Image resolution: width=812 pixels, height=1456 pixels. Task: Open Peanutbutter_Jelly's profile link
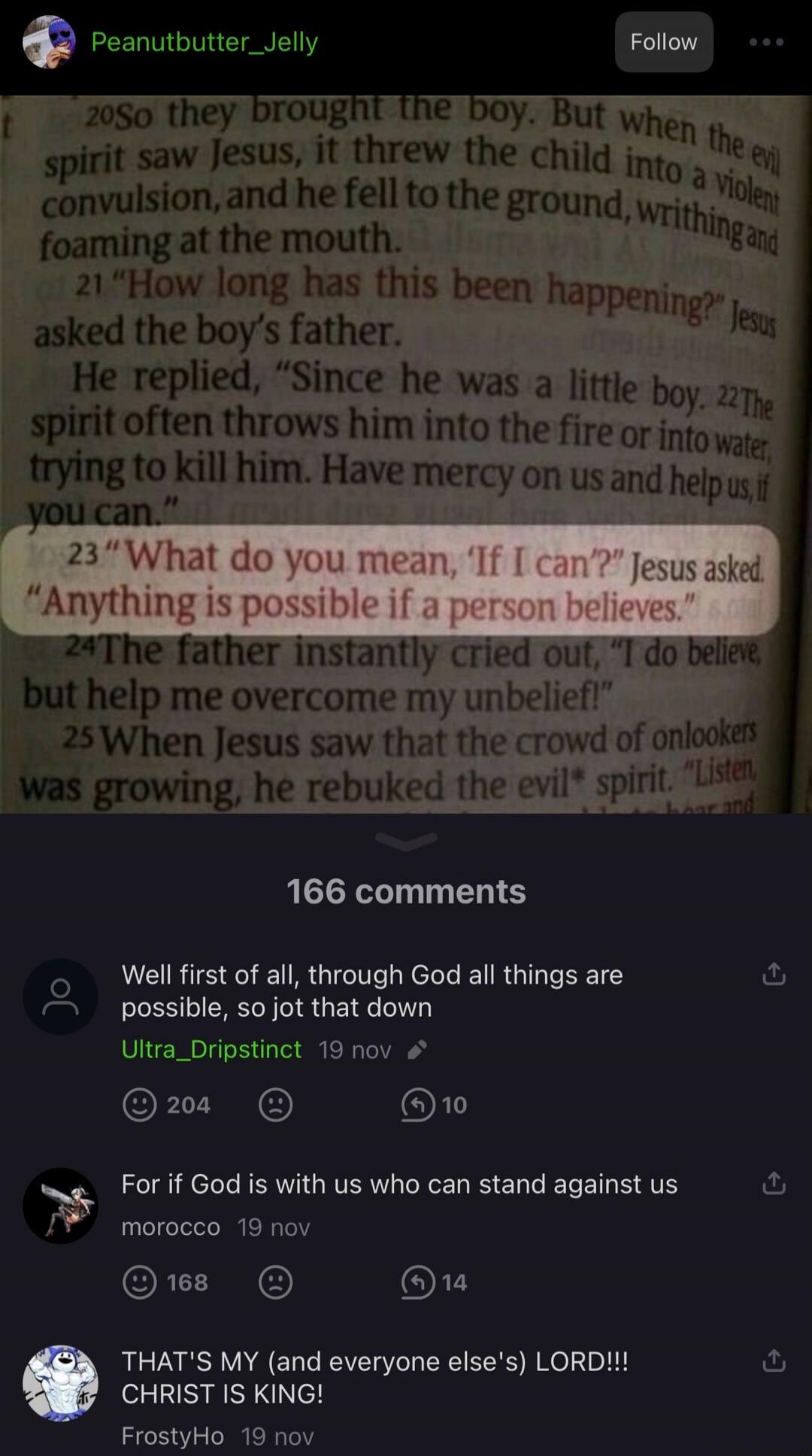pos(203,43)
